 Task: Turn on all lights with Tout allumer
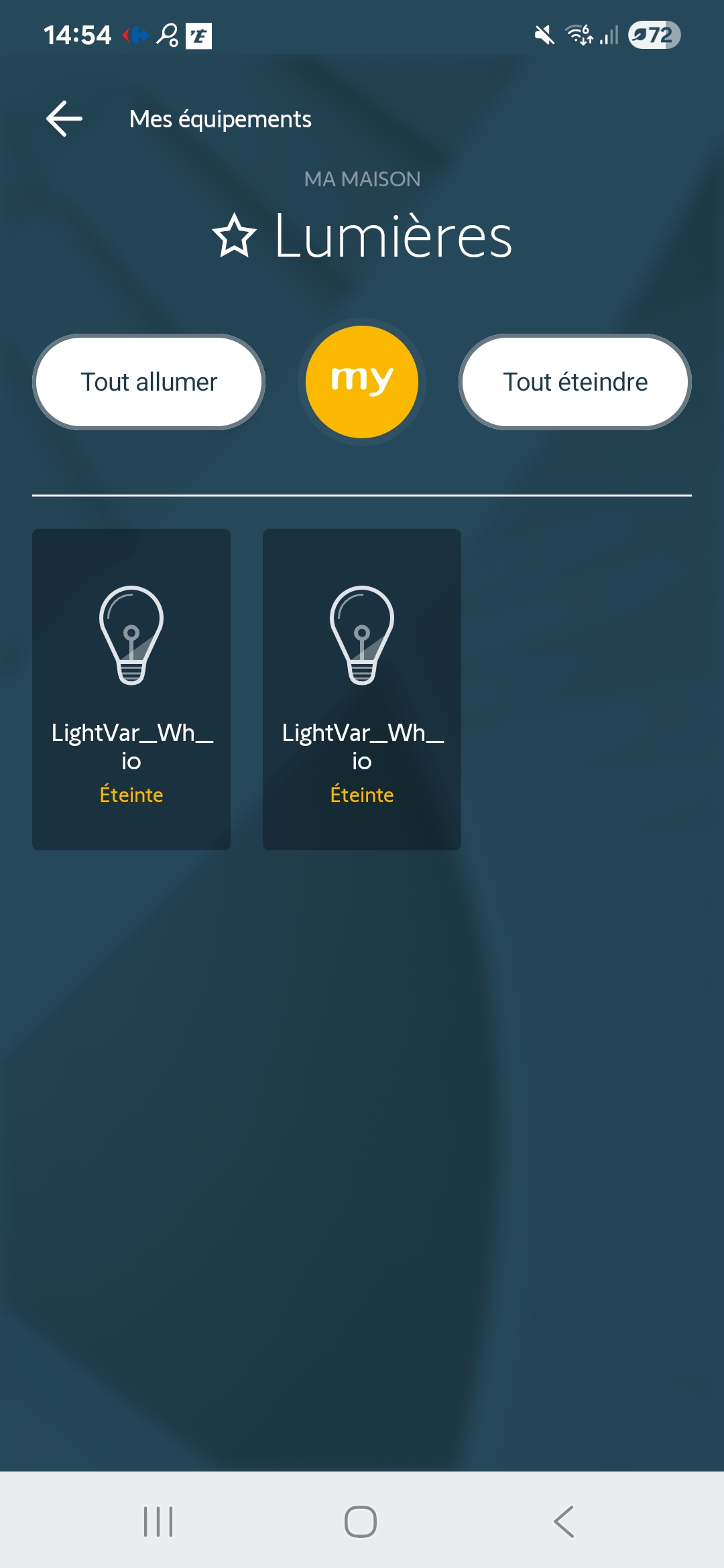149,382
